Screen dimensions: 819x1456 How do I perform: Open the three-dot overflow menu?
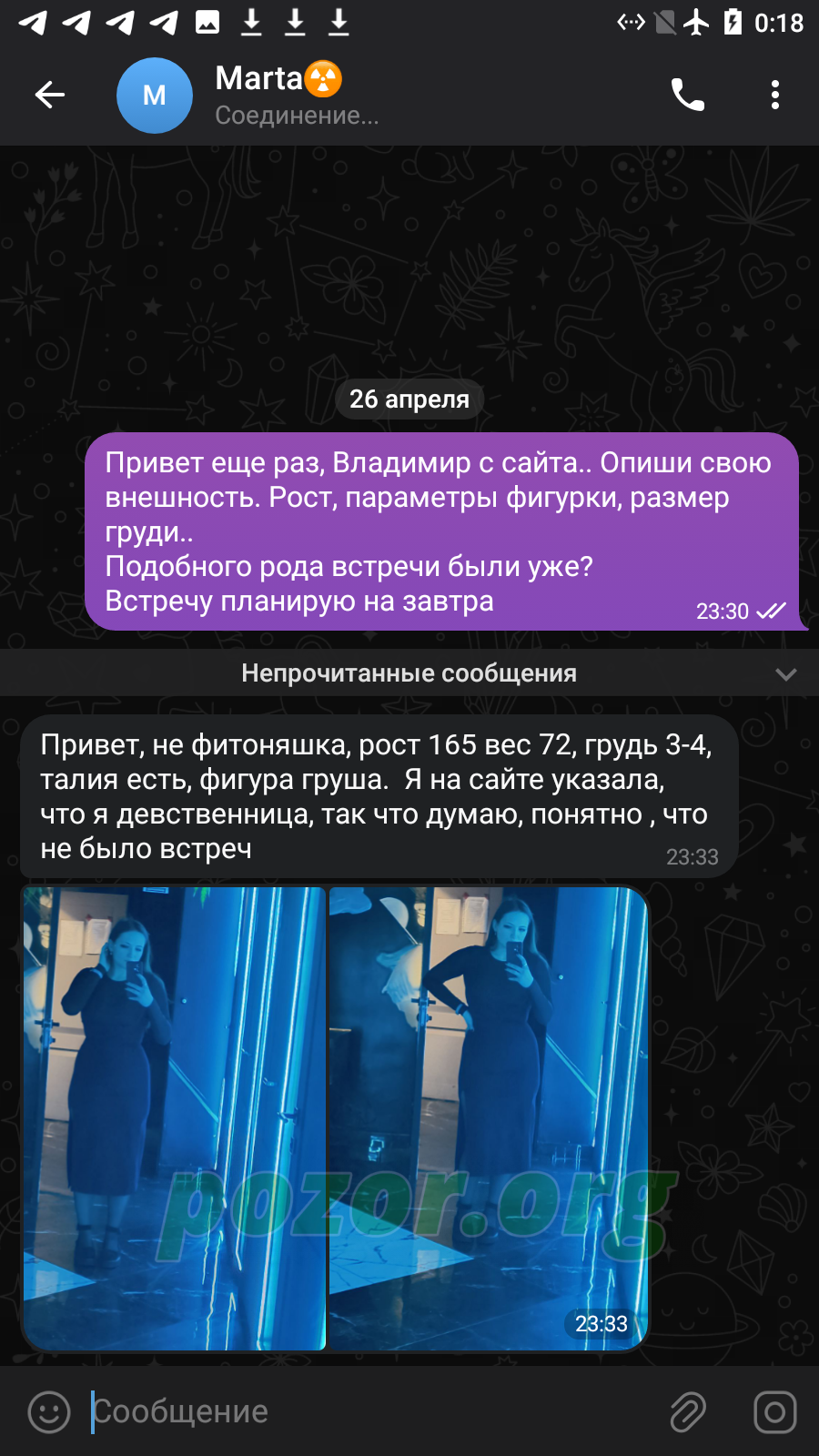775,95
